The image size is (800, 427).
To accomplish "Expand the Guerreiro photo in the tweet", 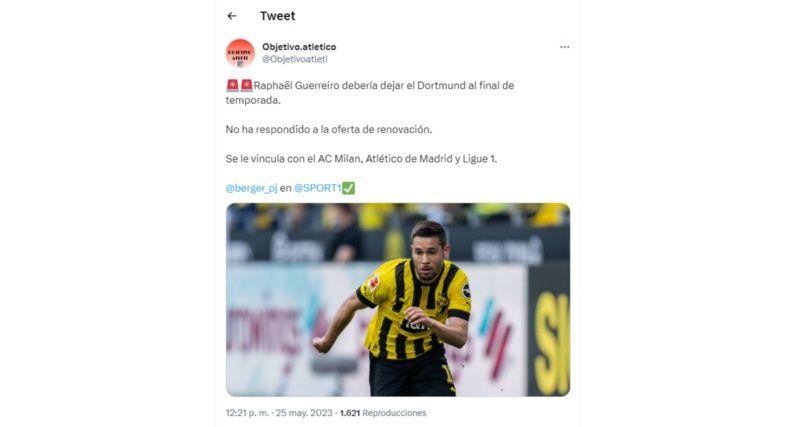I will 398,299.
